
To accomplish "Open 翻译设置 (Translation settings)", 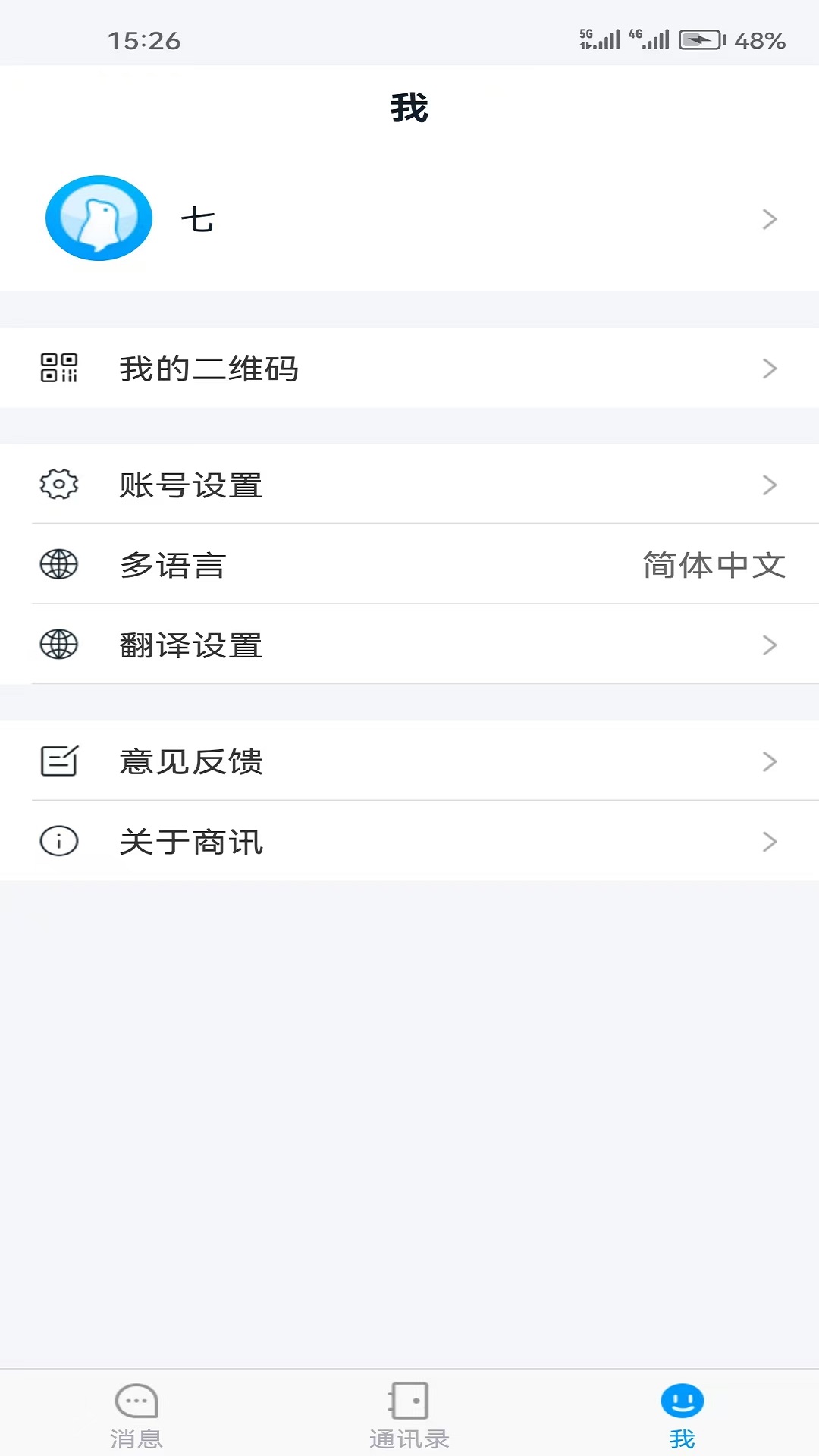I will 409,645.
